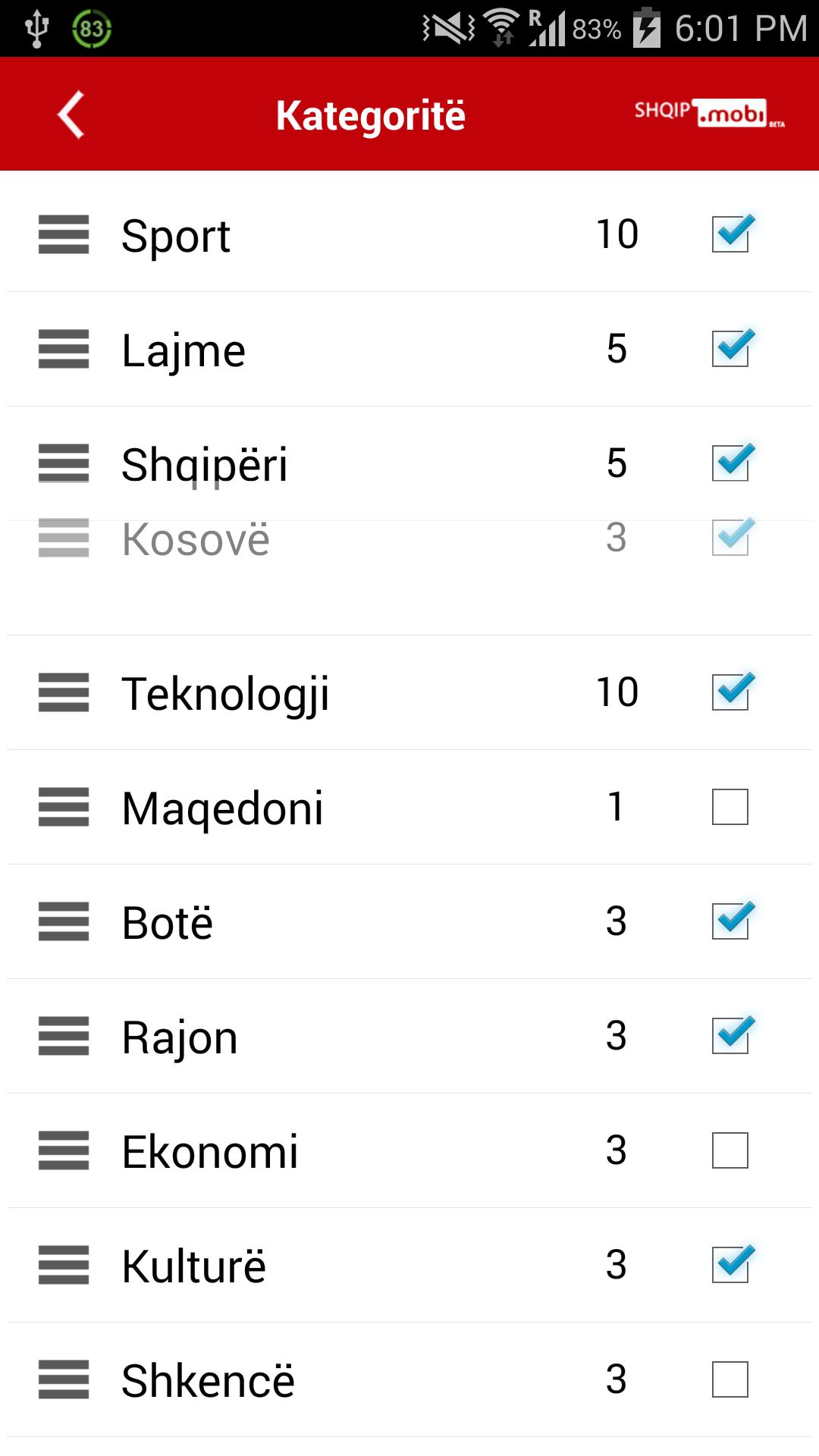The height and width of the screenshot is (1456, 819).
Task: Tap the count 10 beside Teknologji
Action: (x=617, y=692)
